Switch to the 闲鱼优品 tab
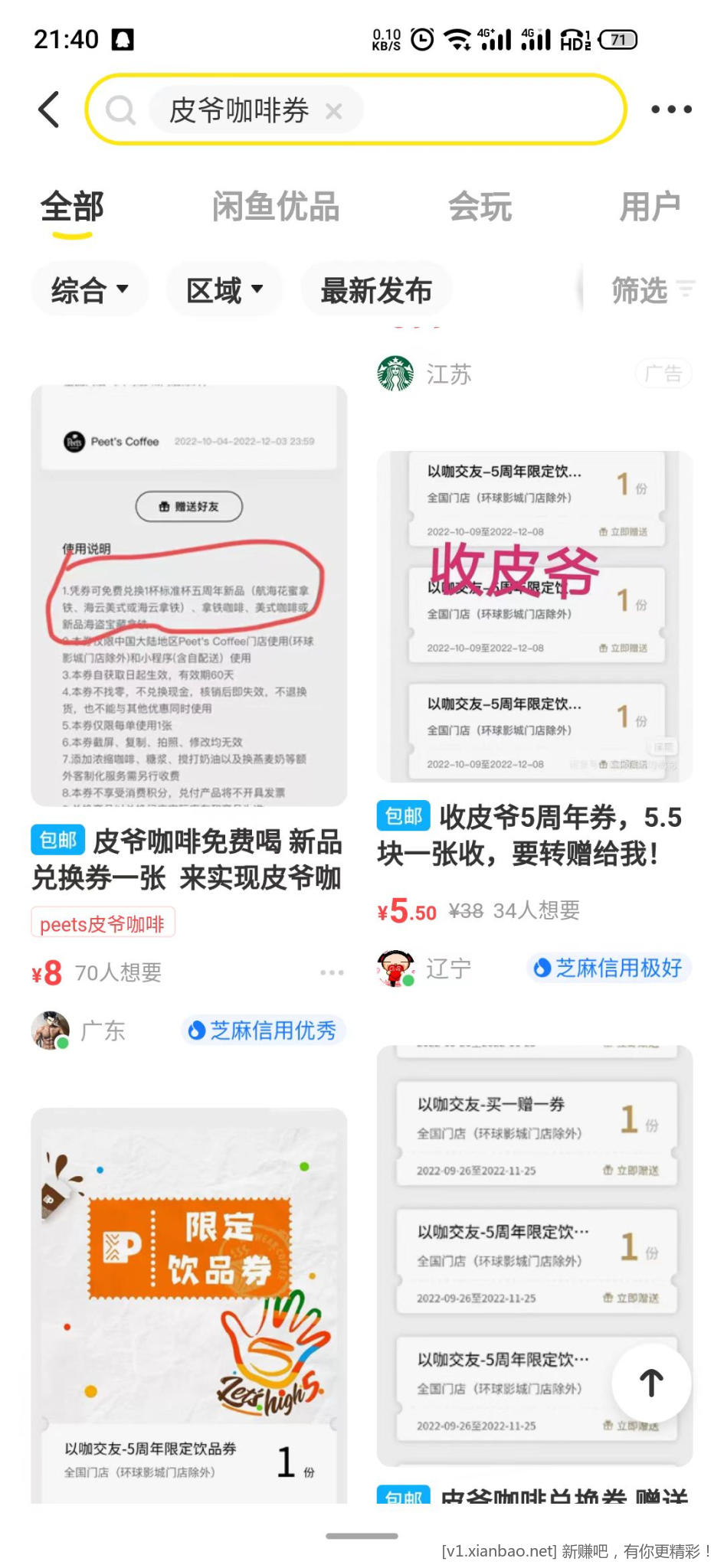The height and width of the screenshot is (1568, 724). (275, 207)
